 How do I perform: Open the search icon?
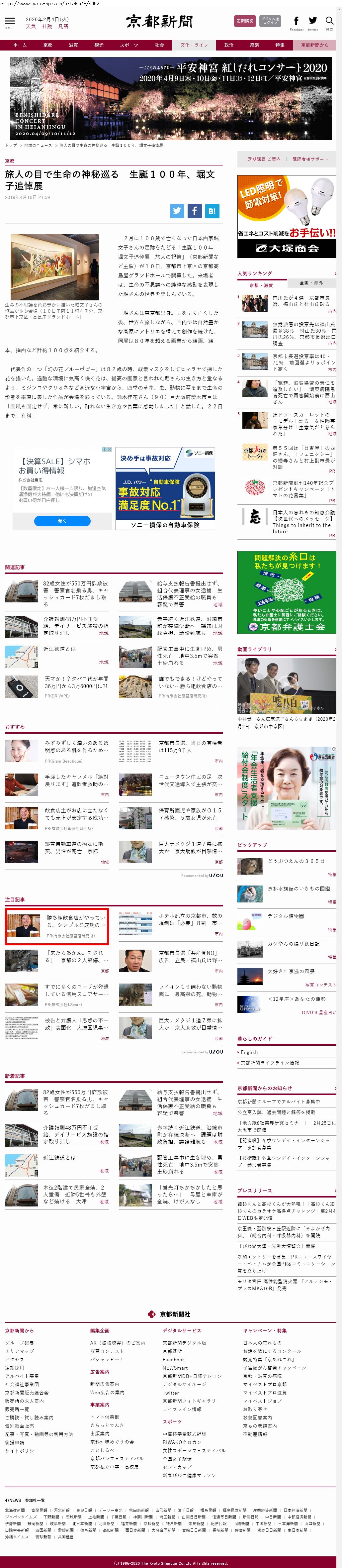pyautogui.click(x=329, y=21)
